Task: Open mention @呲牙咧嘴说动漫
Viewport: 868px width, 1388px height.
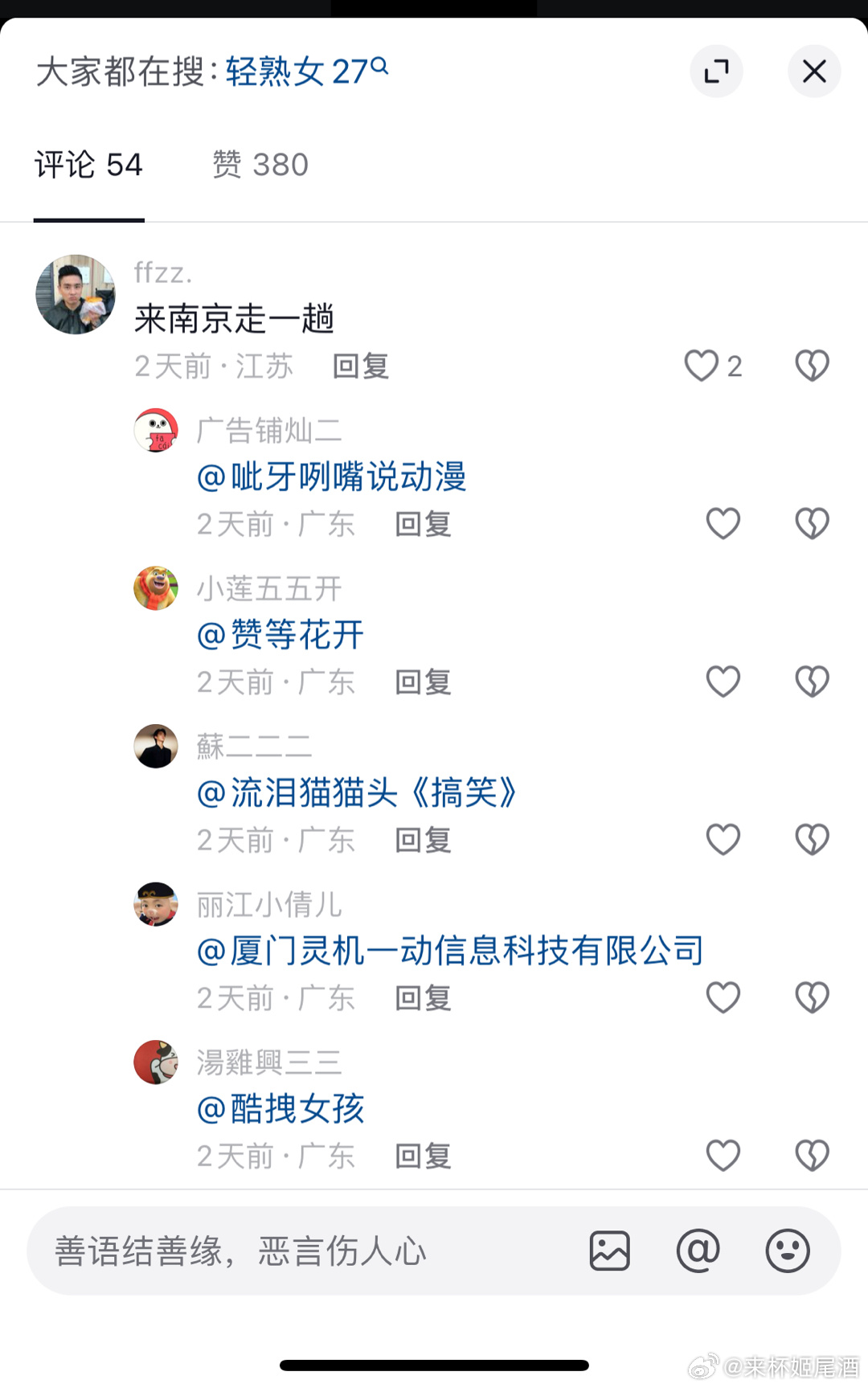Action: tap(332, 477)
